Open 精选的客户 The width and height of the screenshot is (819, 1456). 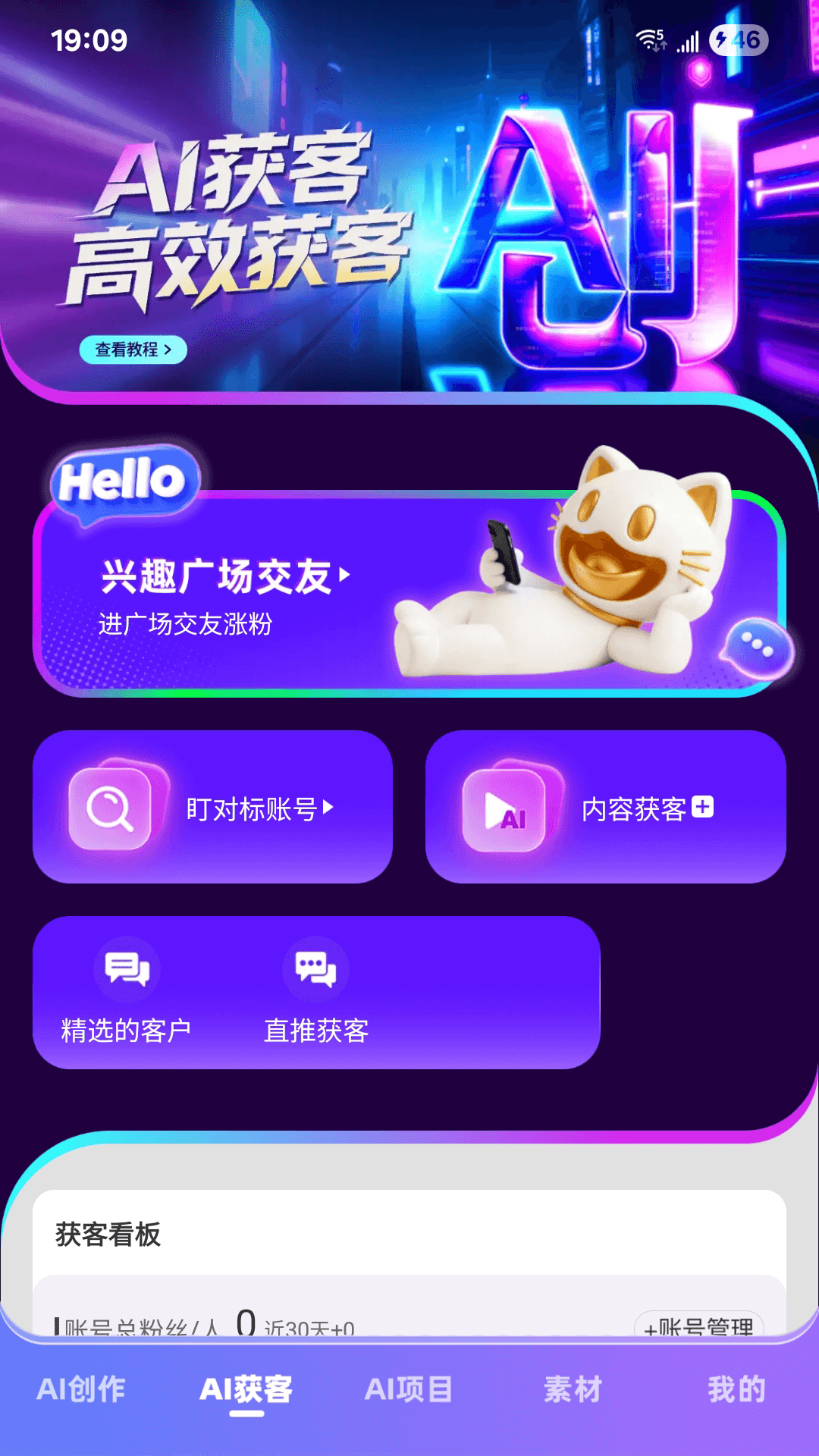tap(126, 993)
